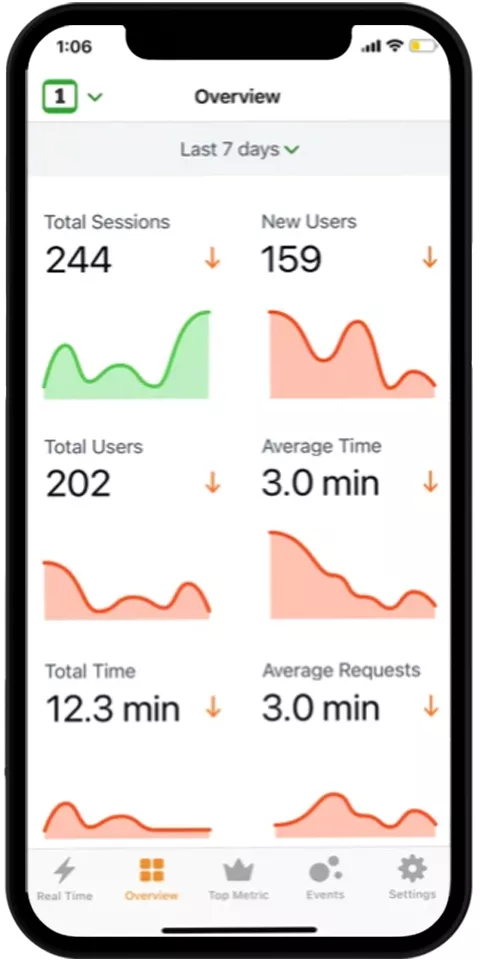Screen dimensions: 480x960
Task: Change the Last 7 days date range
Action: pos(239,149)
